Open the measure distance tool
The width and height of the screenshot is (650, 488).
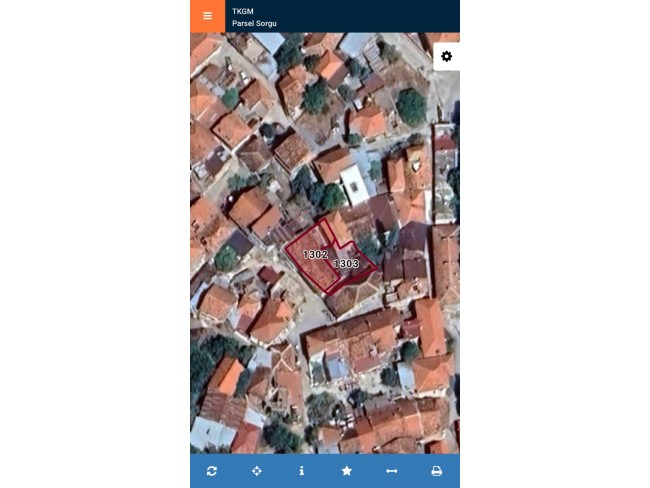click(x=392, y=471)
